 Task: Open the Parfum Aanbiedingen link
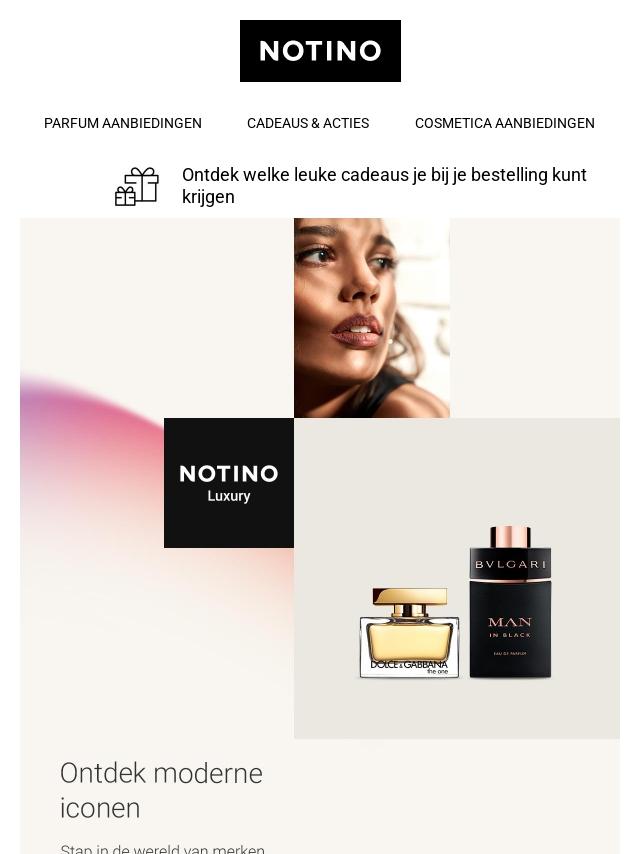123,123
